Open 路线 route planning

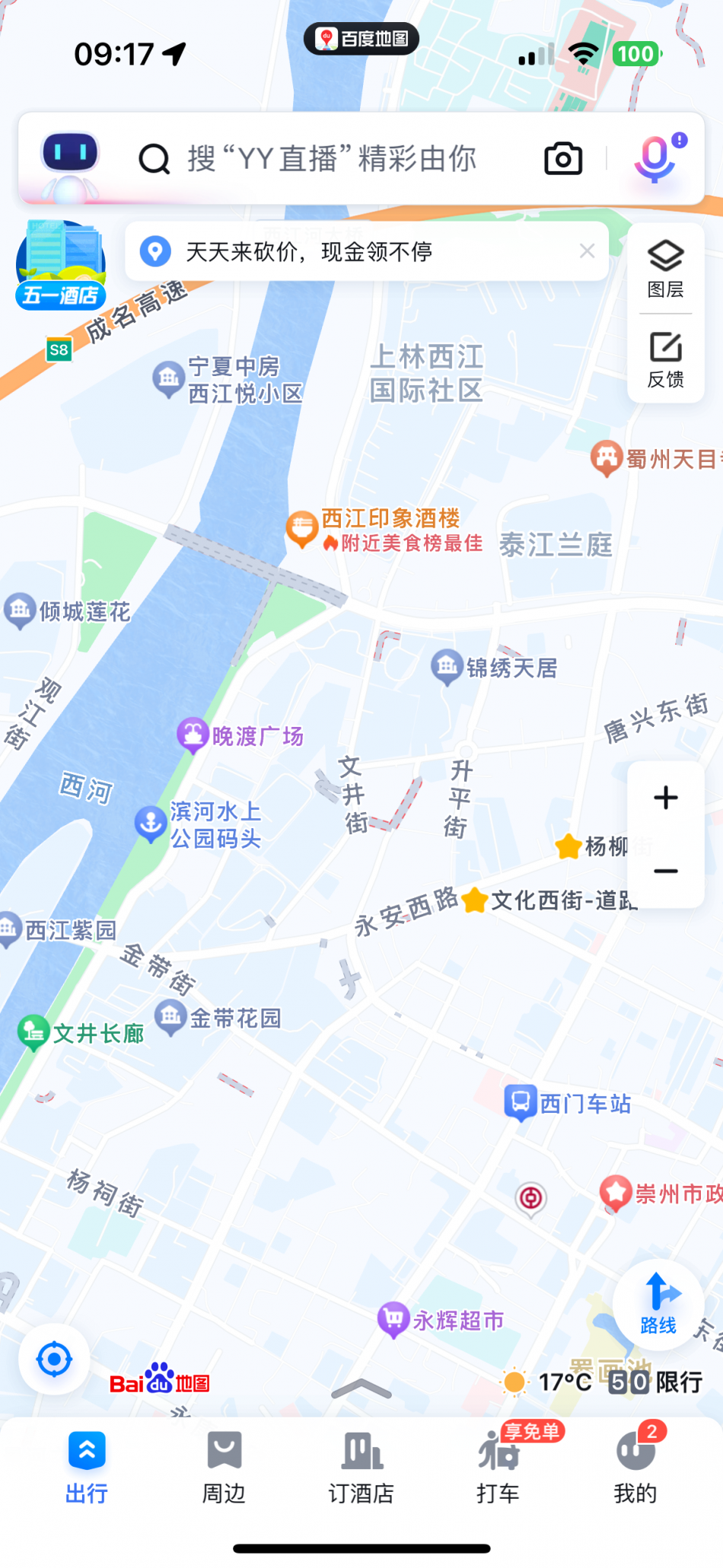658,1305
